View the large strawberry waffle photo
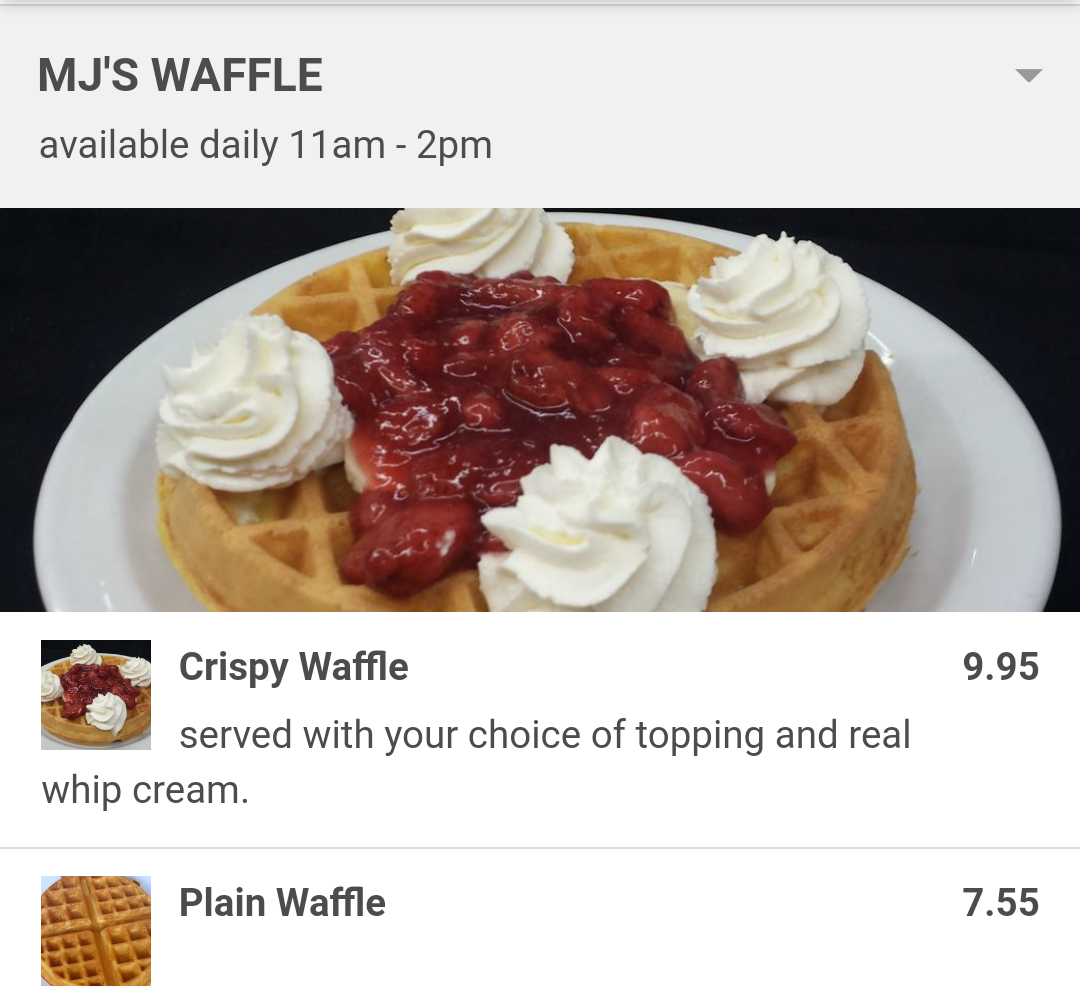This screenshot has height=1006, width=1080. tap(540, 410)
